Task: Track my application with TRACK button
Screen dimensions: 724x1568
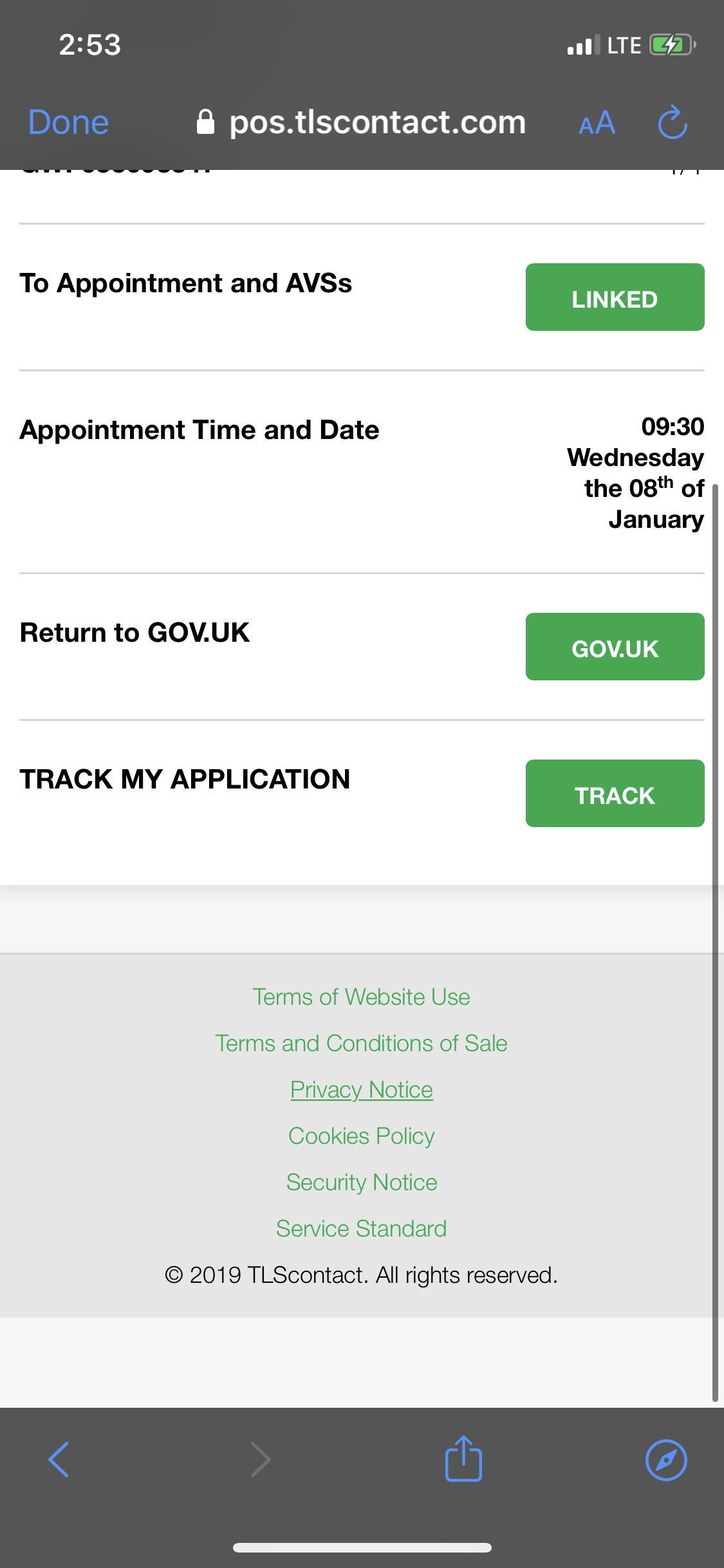Action: coord(615,793)
